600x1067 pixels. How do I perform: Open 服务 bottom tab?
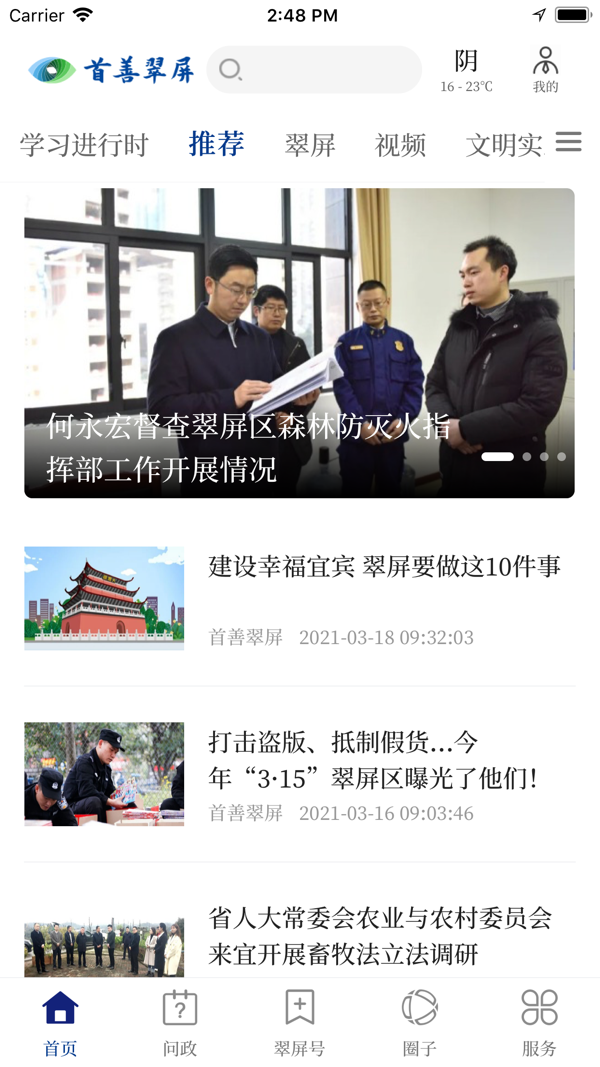(x=539, y=1022)
